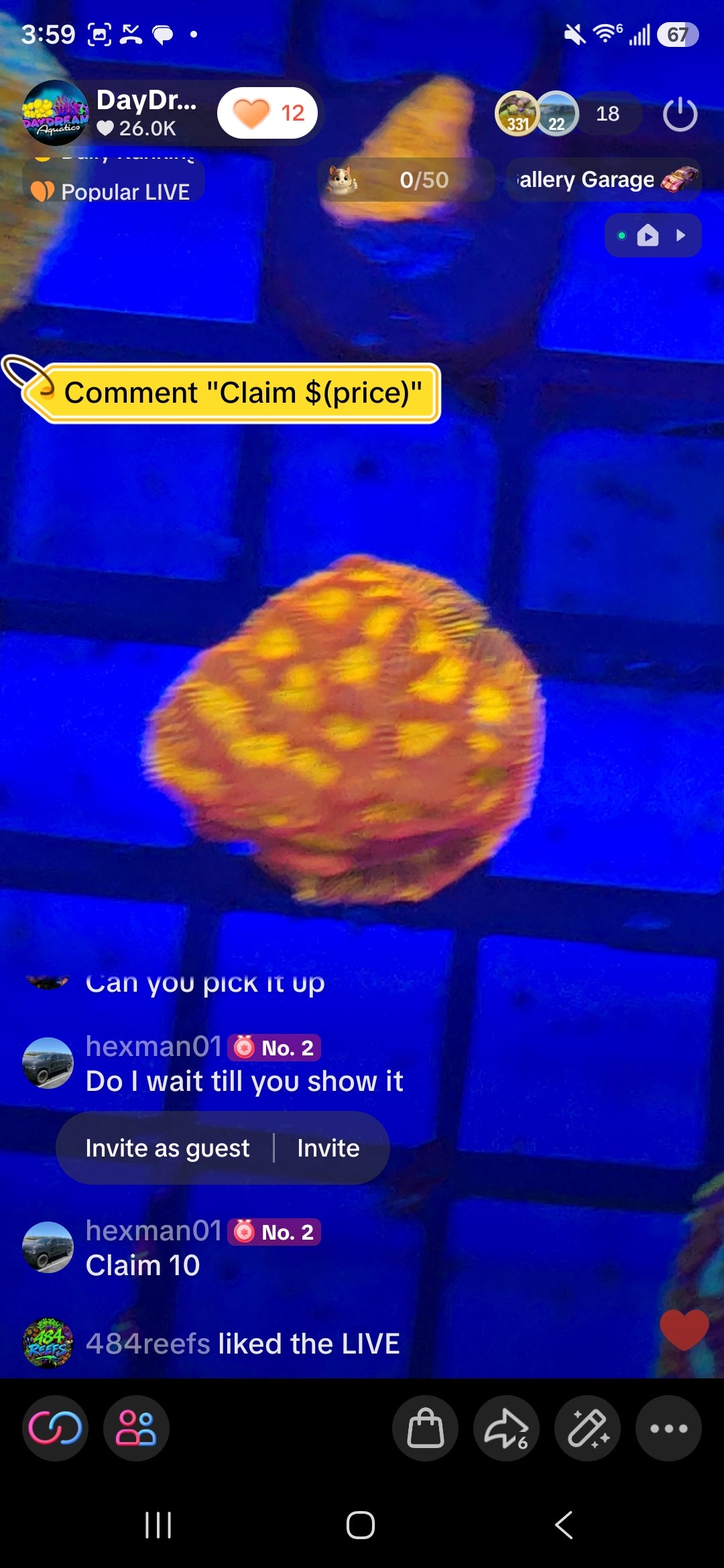End the LIVE with the power icon

coord(680,114)
